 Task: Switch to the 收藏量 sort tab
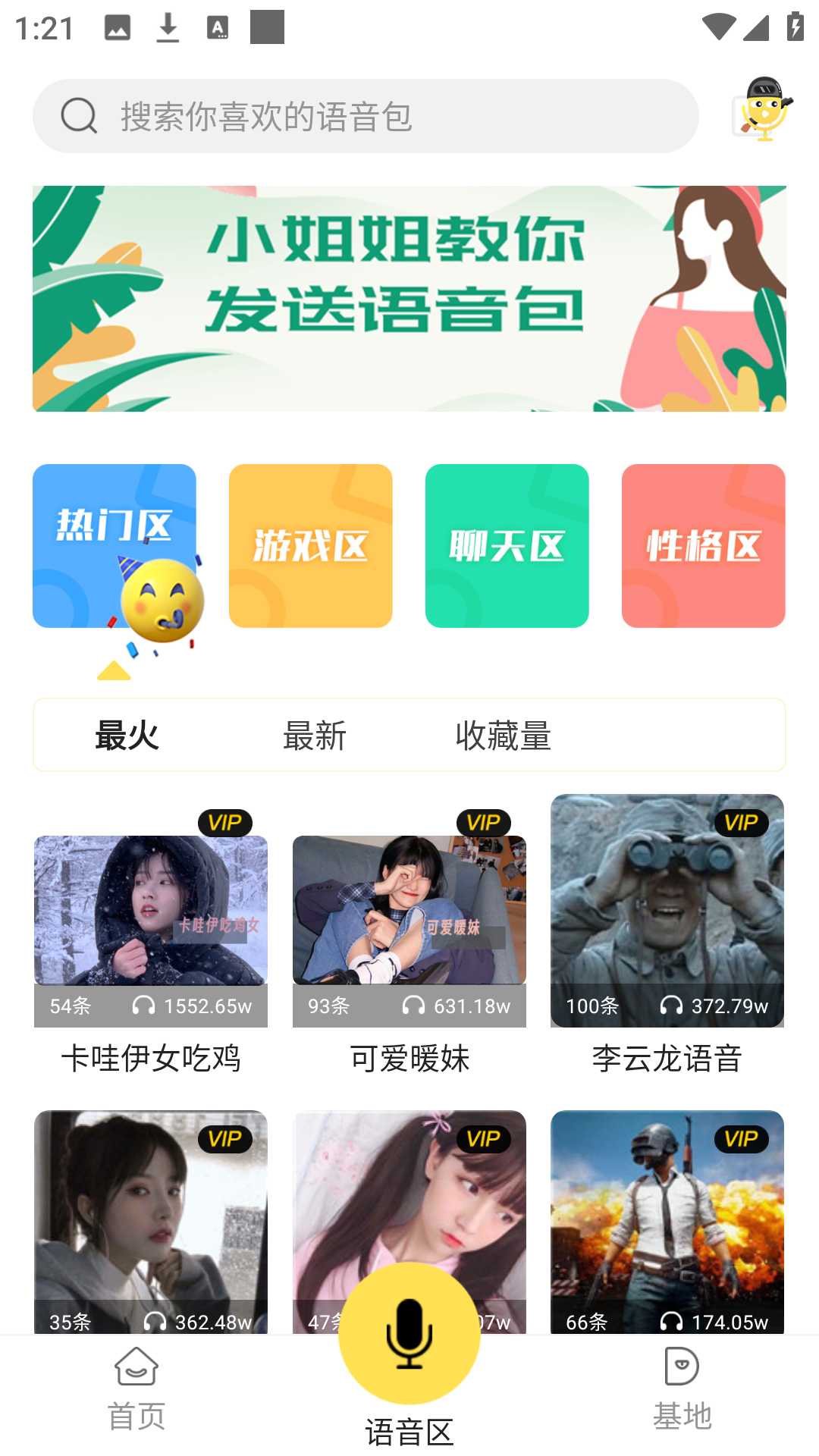point(503,736)
